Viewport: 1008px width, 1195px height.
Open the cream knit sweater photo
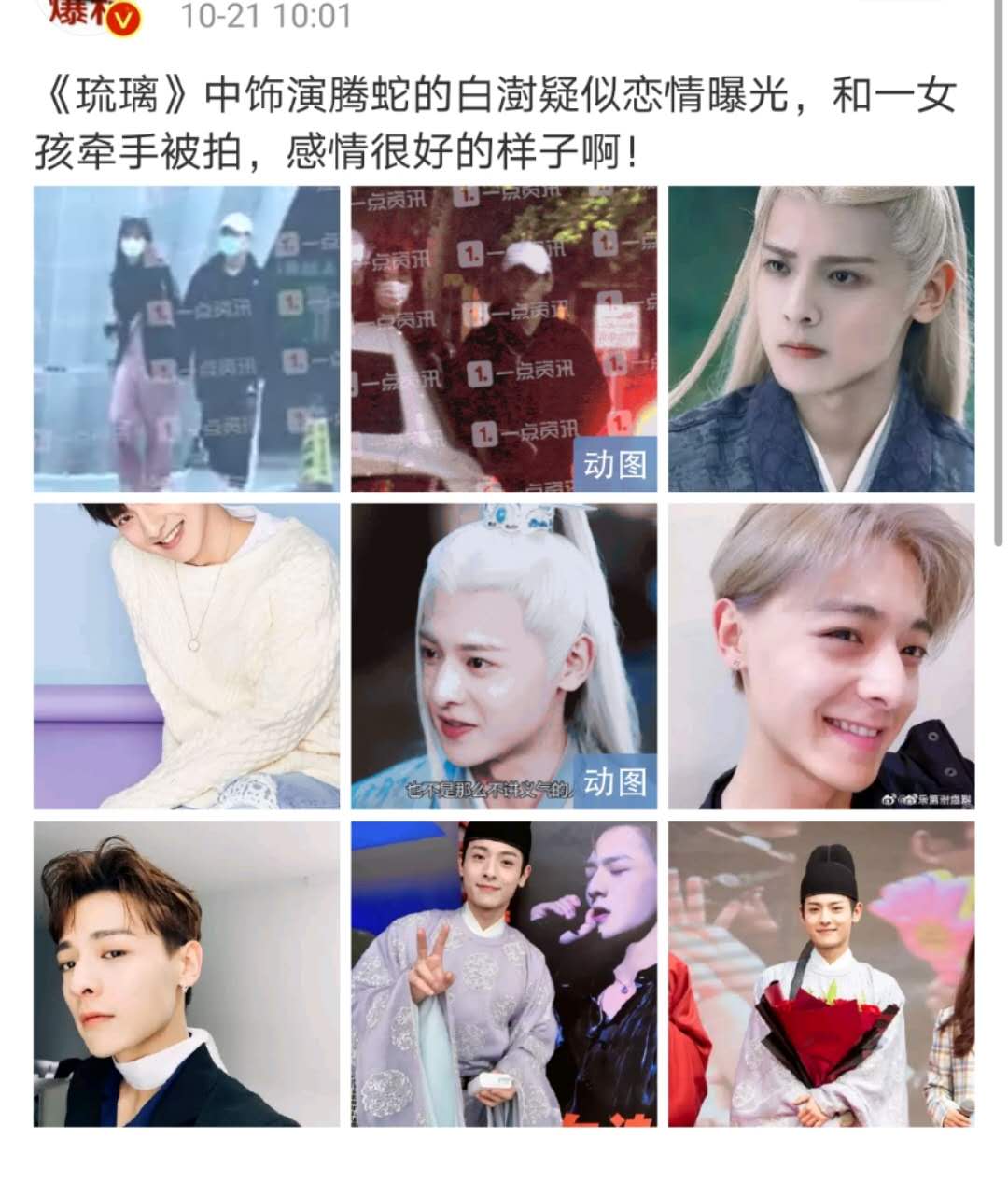(187, 656)
